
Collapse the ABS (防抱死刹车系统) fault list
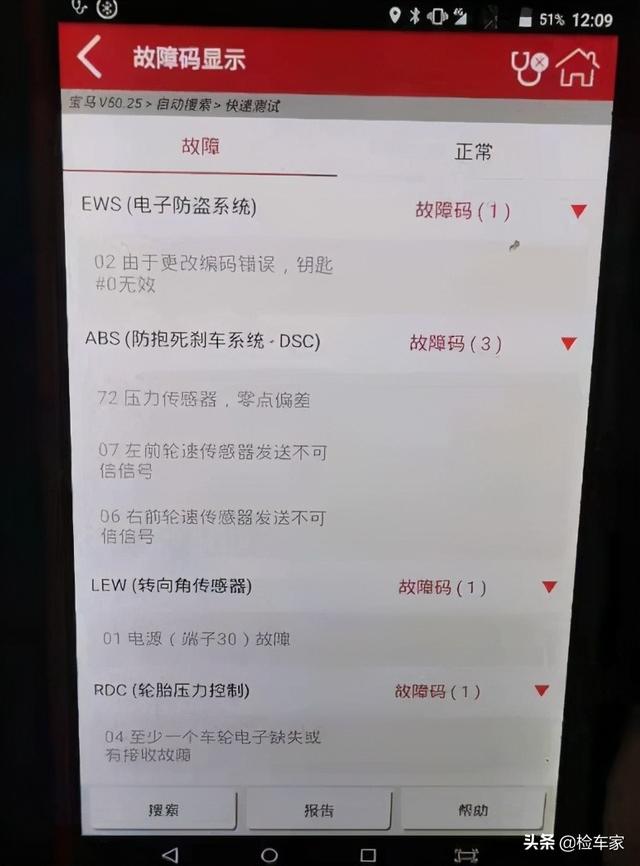click(x=568, y=344)
